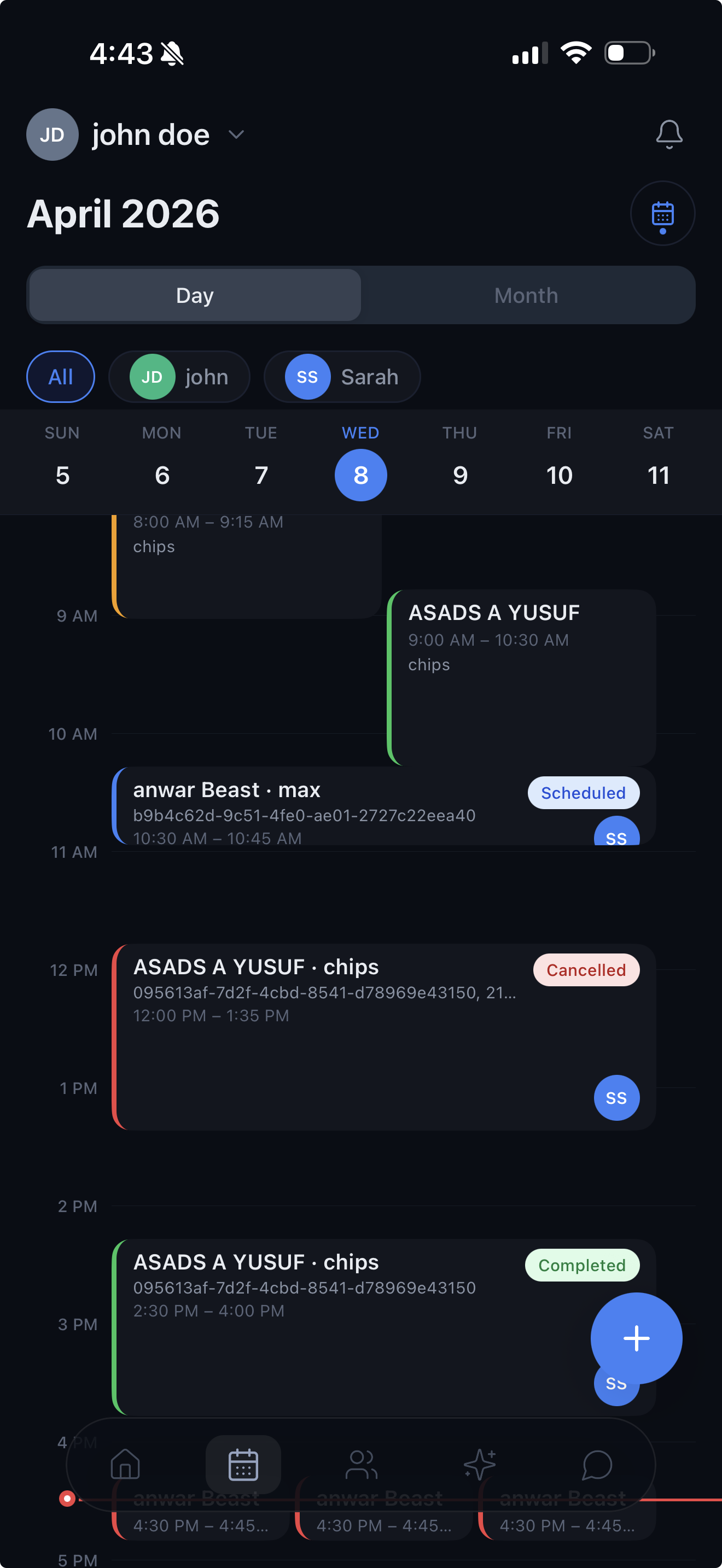Switch to the Month view
Viewport: 722px width, 1568px height.
pyautogui.click(x=527, y=295)
